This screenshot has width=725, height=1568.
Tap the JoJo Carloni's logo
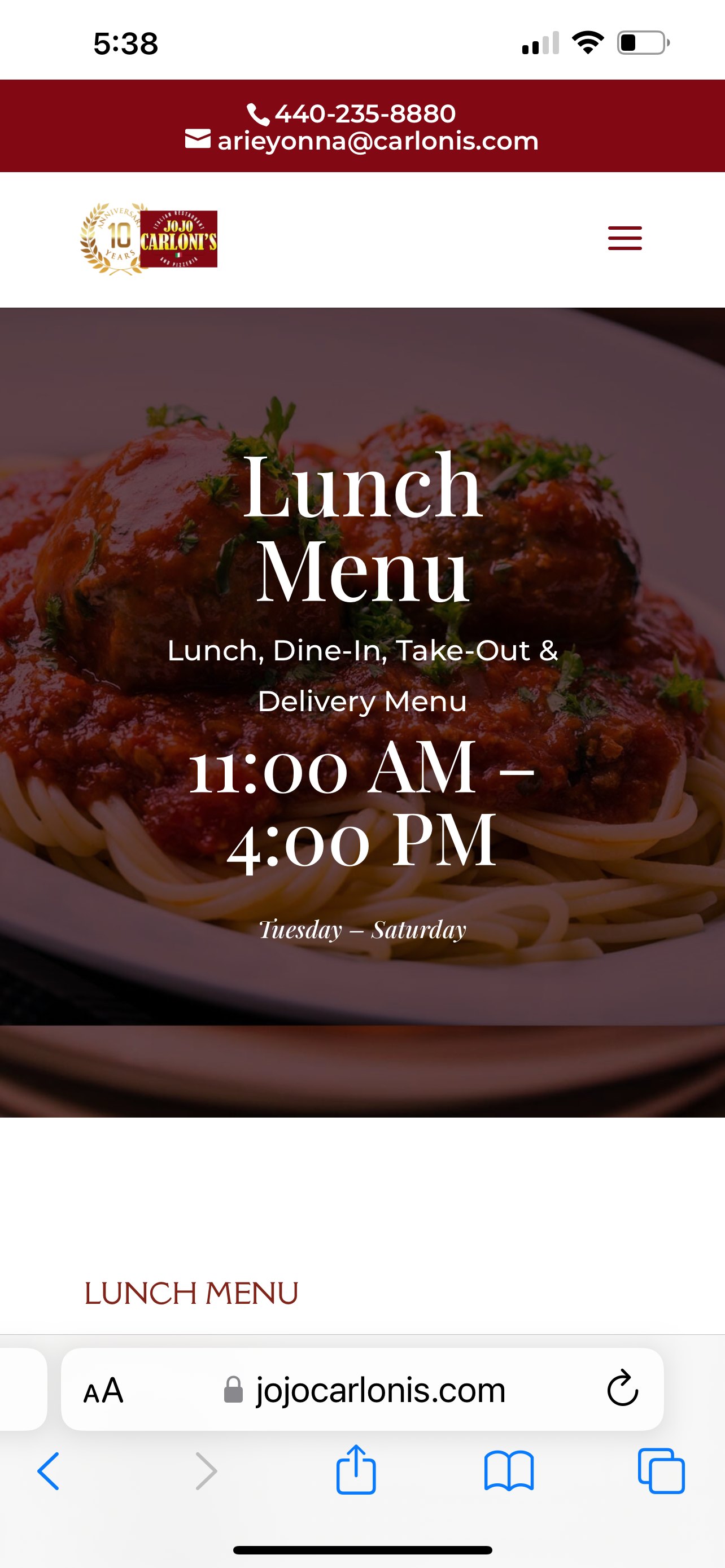point(149,239)
